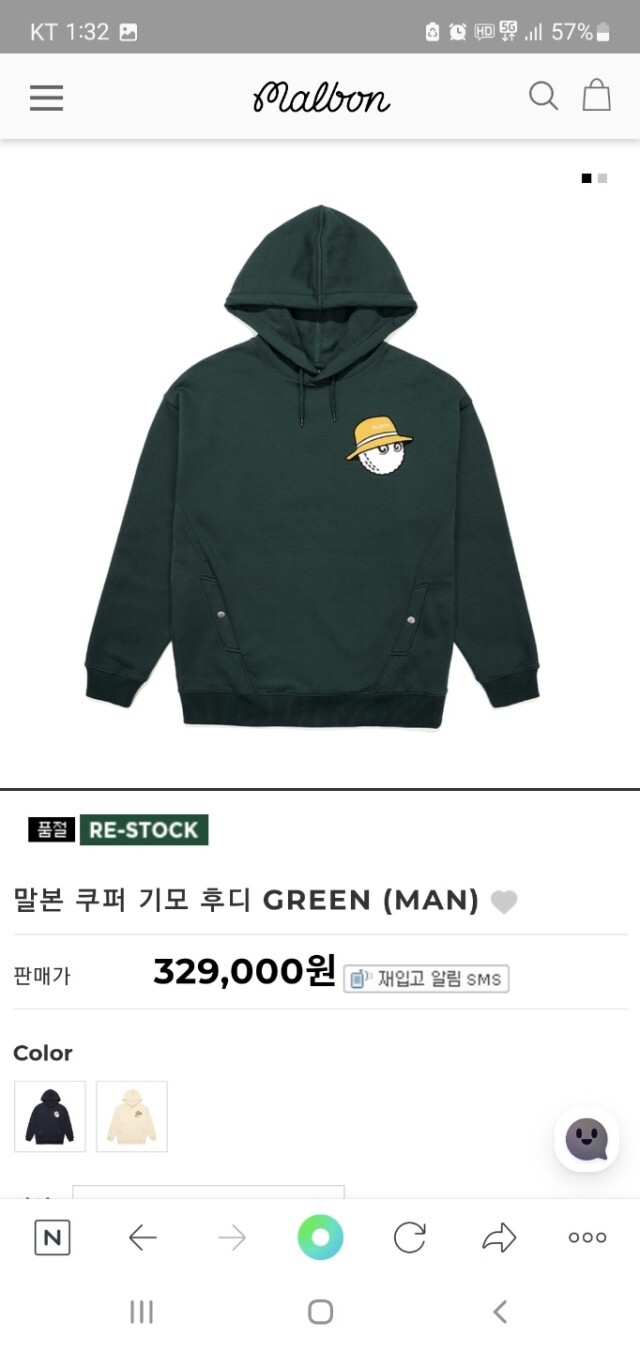The height and width of the screenshot is (1351, 640).
Task: Tap the system home button
Action: coord(320,1312)
